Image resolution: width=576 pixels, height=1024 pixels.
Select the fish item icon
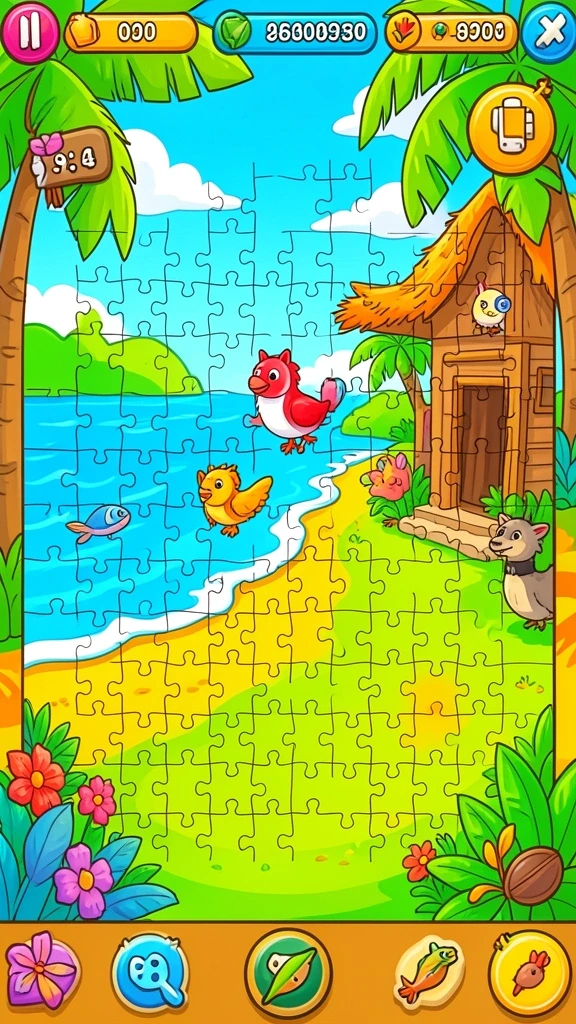click(429, 972)
